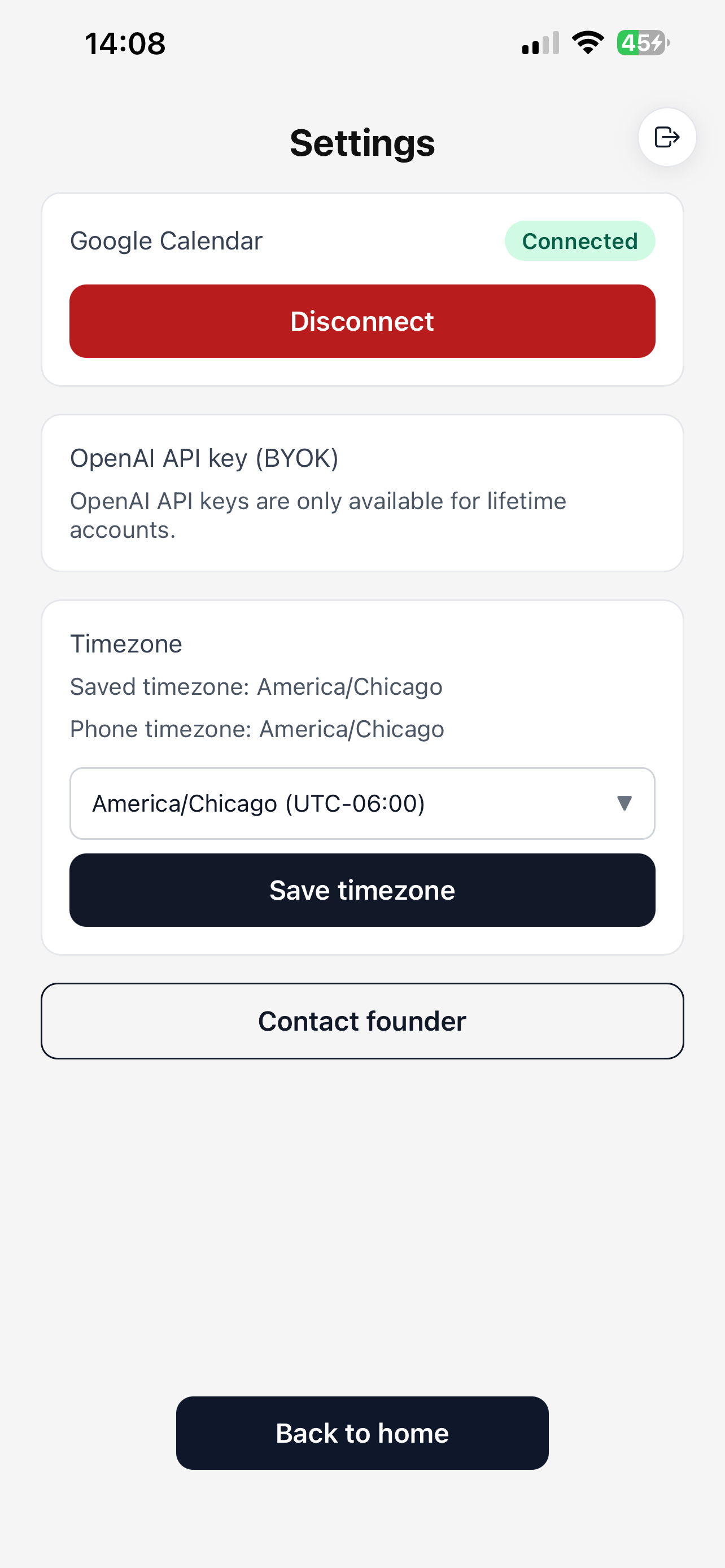Tap Connected to toggle calendar sync status

click(579, 240)
